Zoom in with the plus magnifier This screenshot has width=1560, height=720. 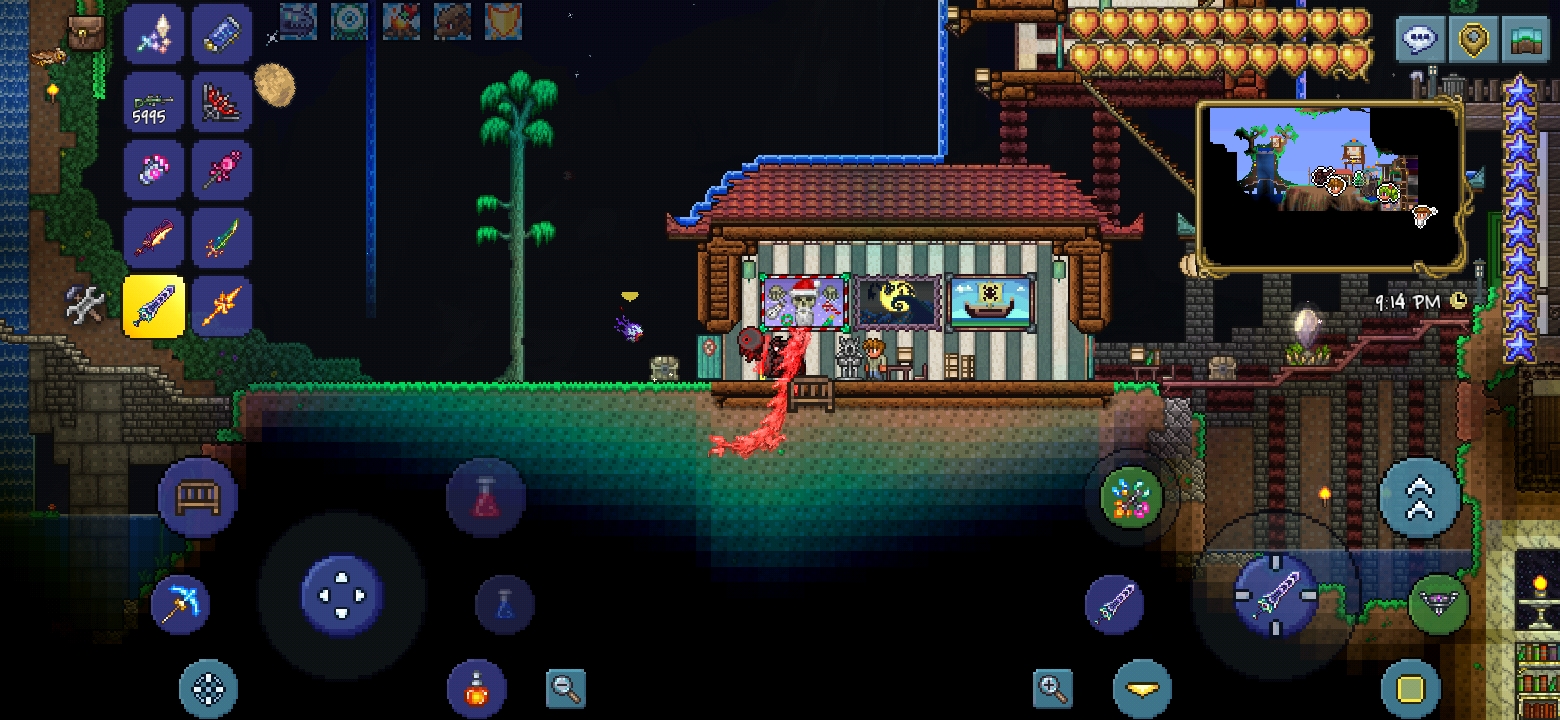click(1052, 688)
